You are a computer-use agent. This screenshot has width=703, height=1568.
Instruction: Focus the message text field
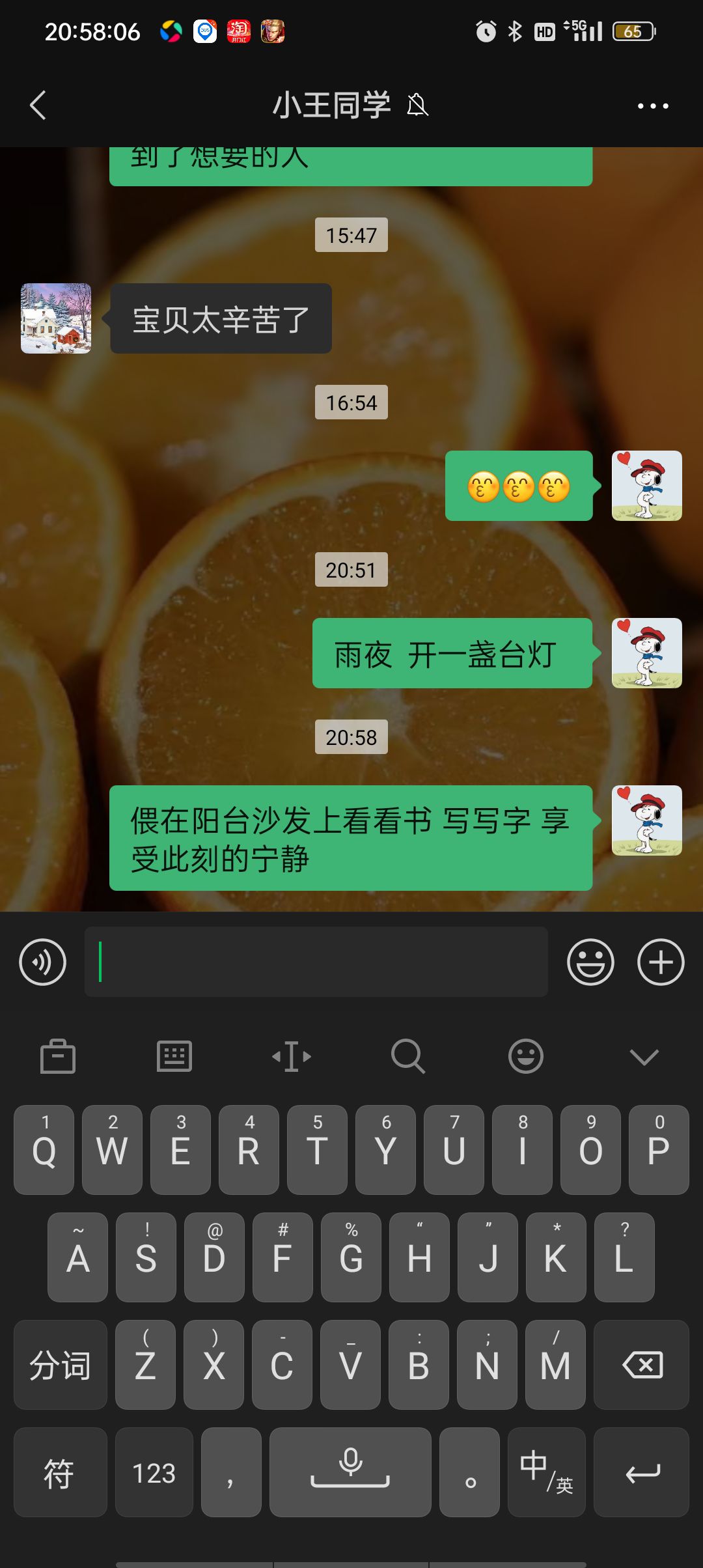316,962
